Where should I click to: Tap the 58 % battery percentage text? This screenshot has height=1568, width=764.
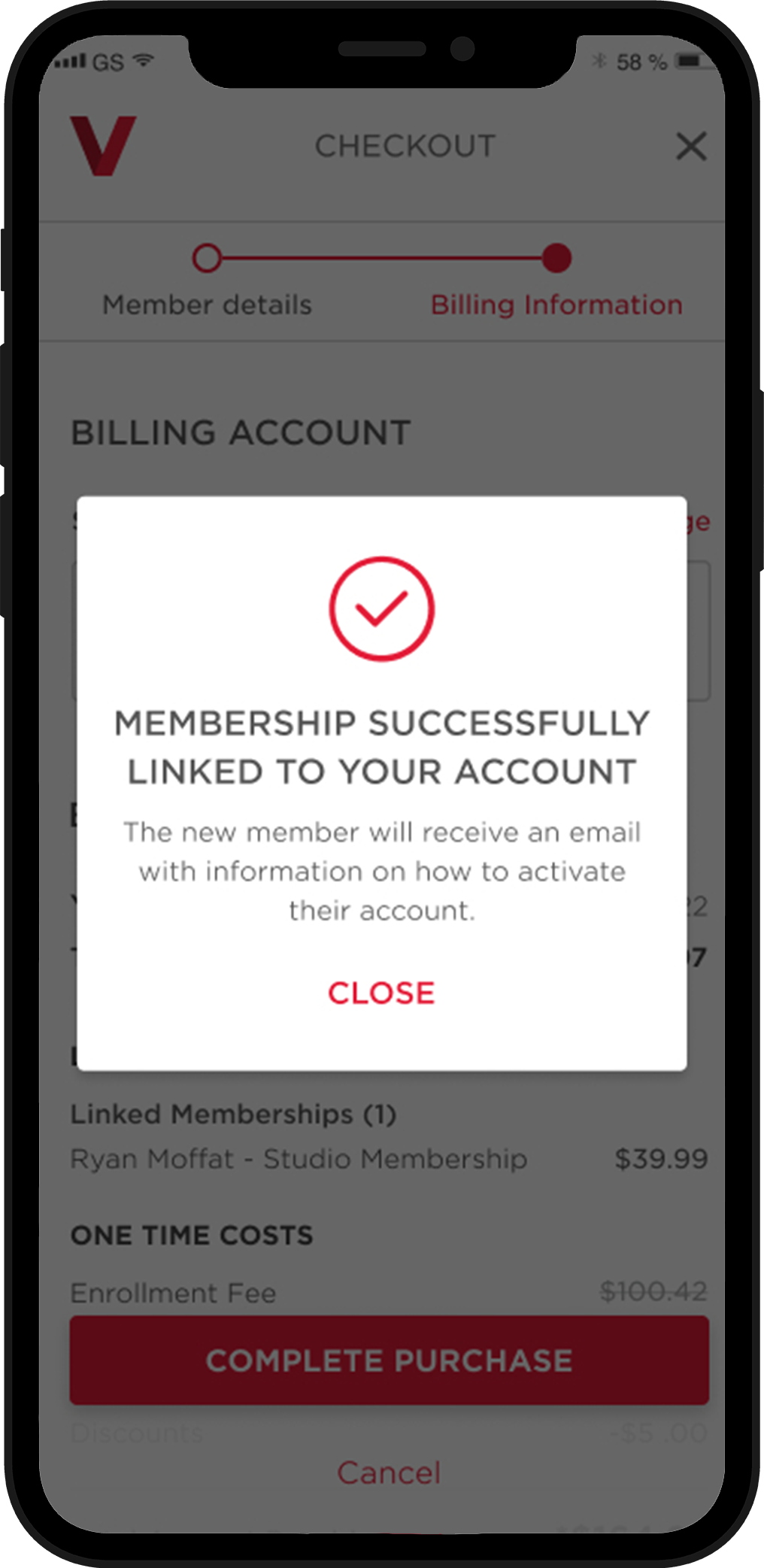click(x=643, y=62)
